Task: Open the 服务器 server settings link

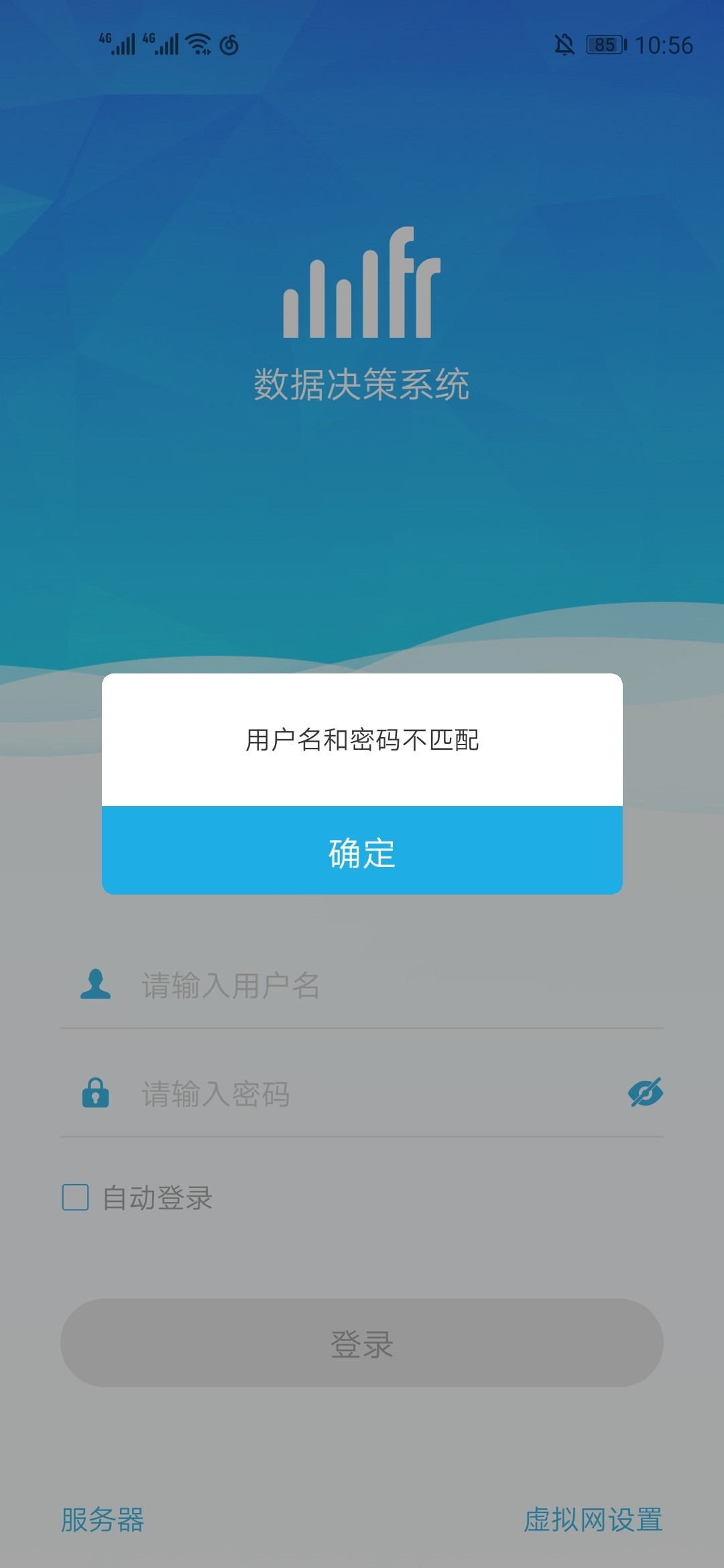Action: pyautogui.click(x=103, y=1520)
